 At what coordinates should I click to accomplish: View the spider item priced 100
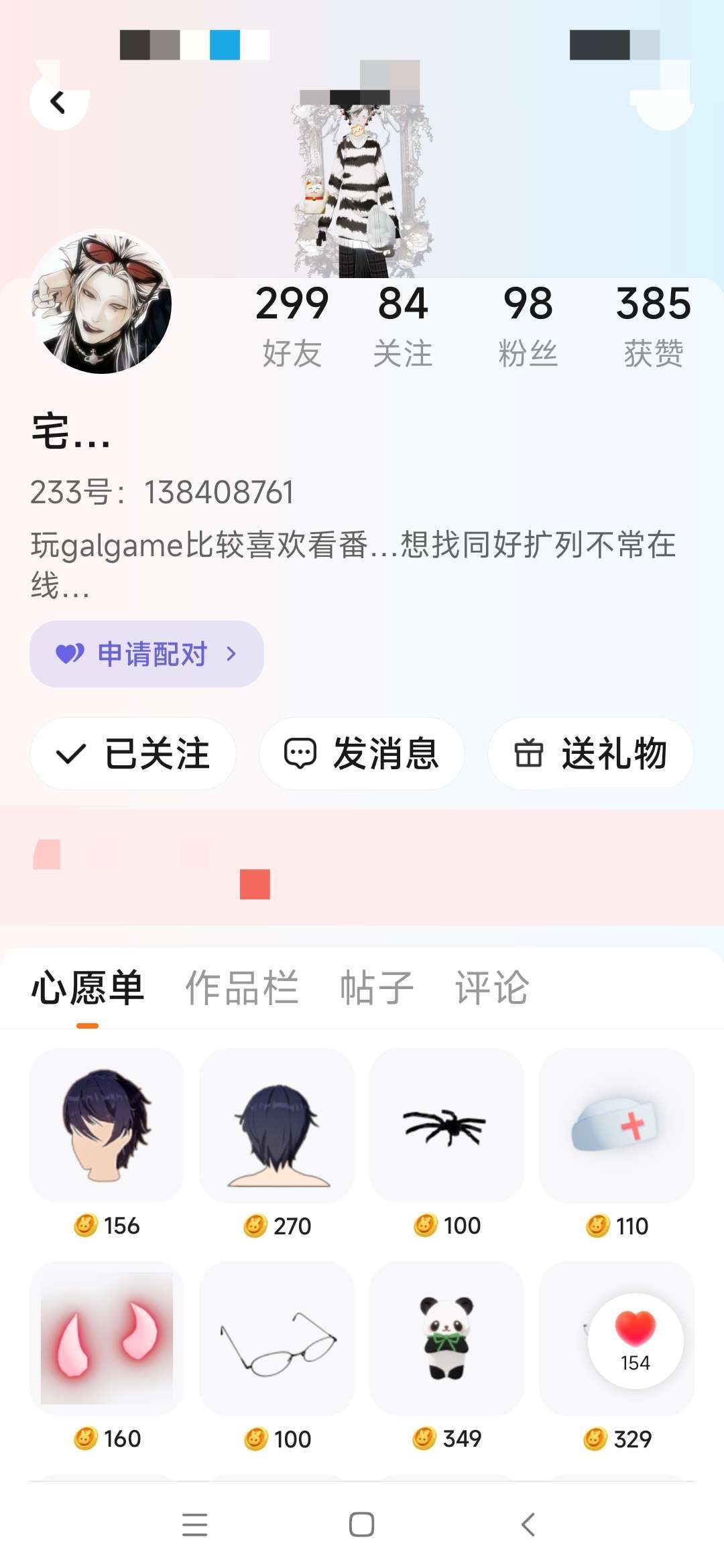point(446,1126)
